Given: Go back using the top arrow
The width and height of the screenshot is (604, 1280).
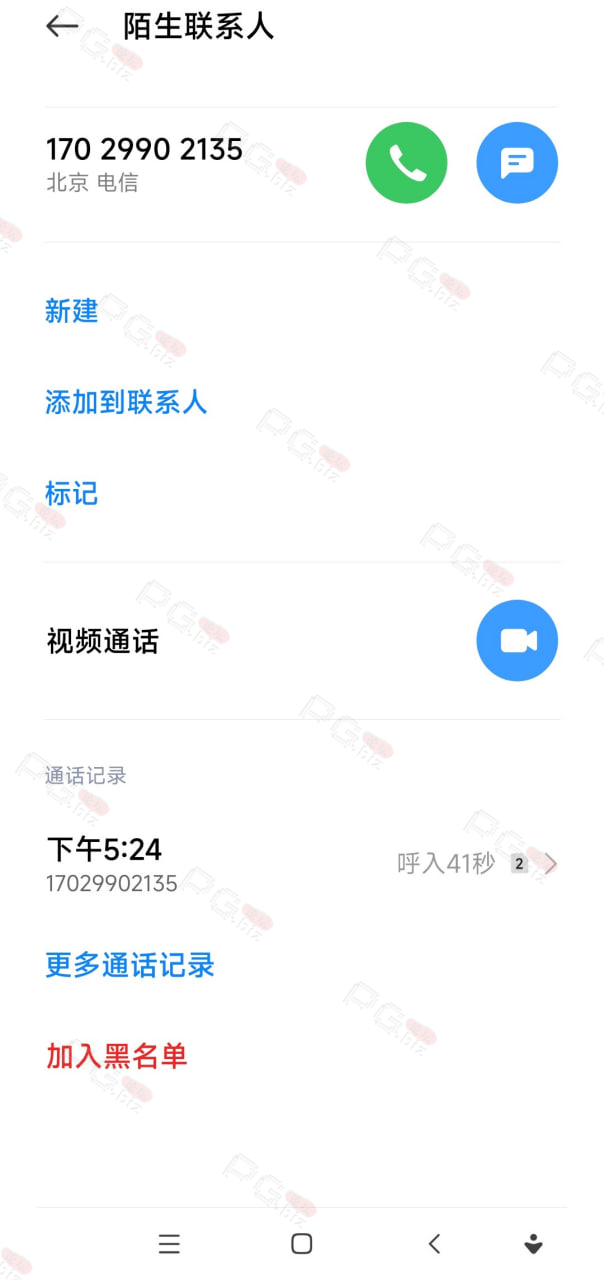Looking at the screenshot, I should [62, 26].
